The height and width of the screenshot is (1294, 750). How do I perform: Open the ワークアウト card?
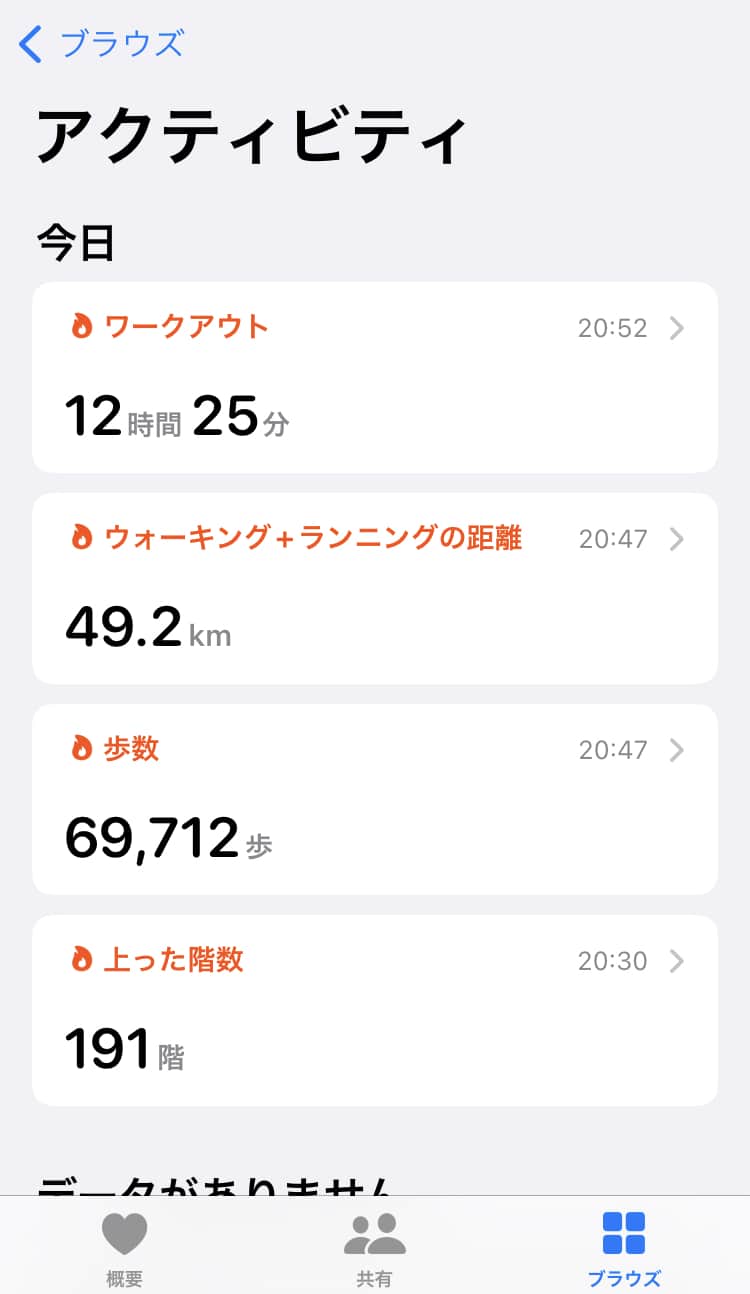(375, 377)
